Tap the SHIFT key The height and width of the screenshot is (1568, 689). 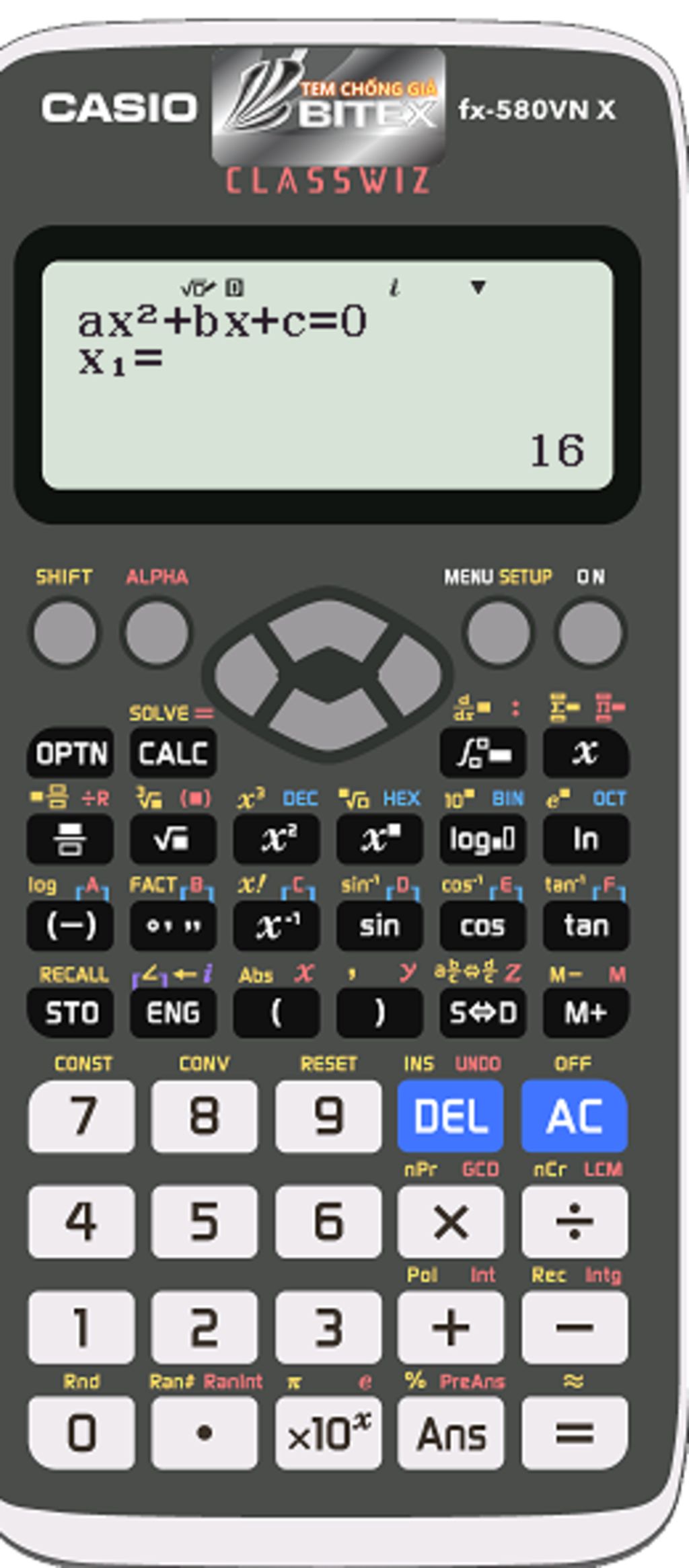point(64,633)
